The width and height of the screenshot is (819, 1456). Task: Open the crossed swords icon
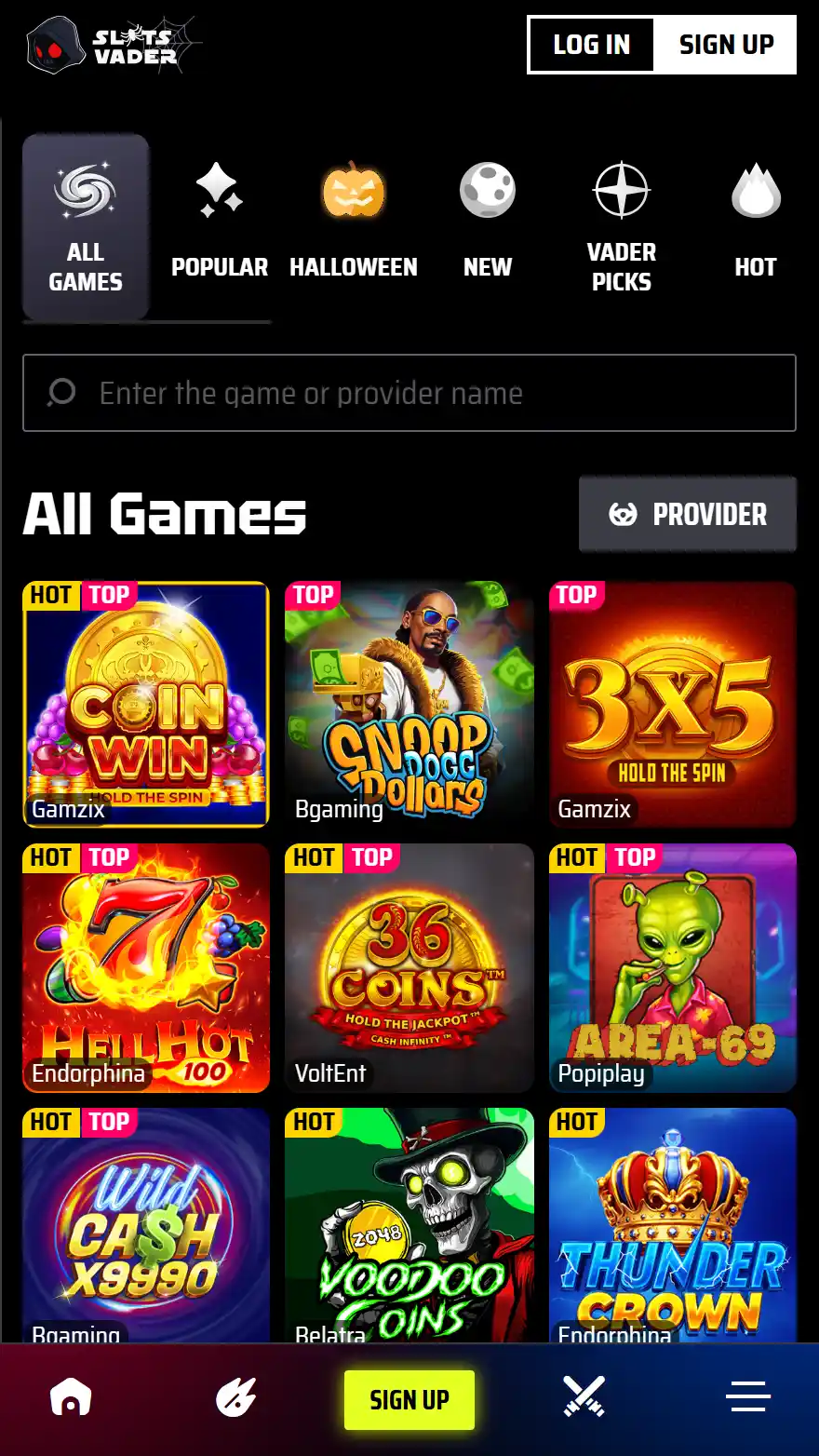pyautogui.click(x=584, y=1397)
